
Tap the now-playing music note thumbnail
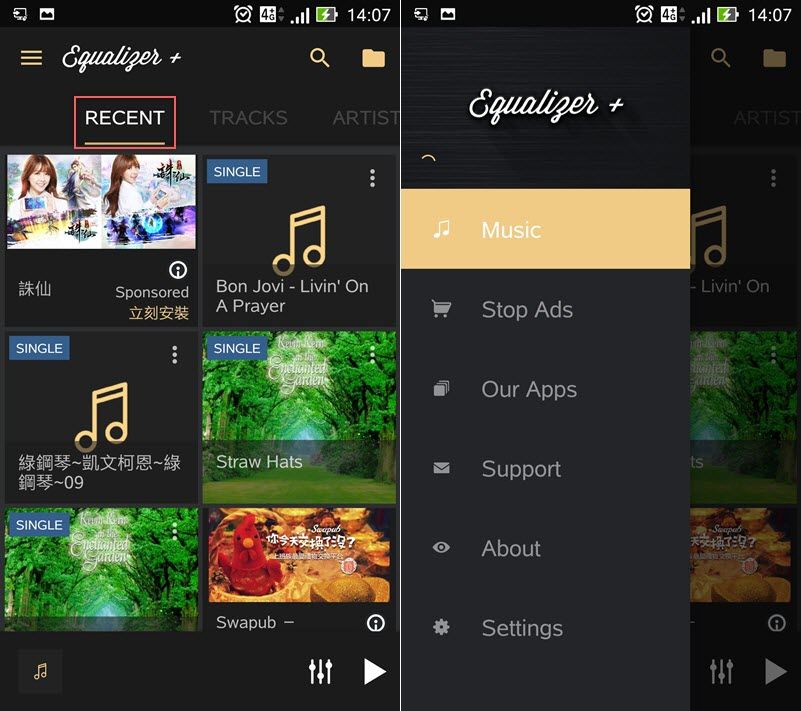coord(40,671)
